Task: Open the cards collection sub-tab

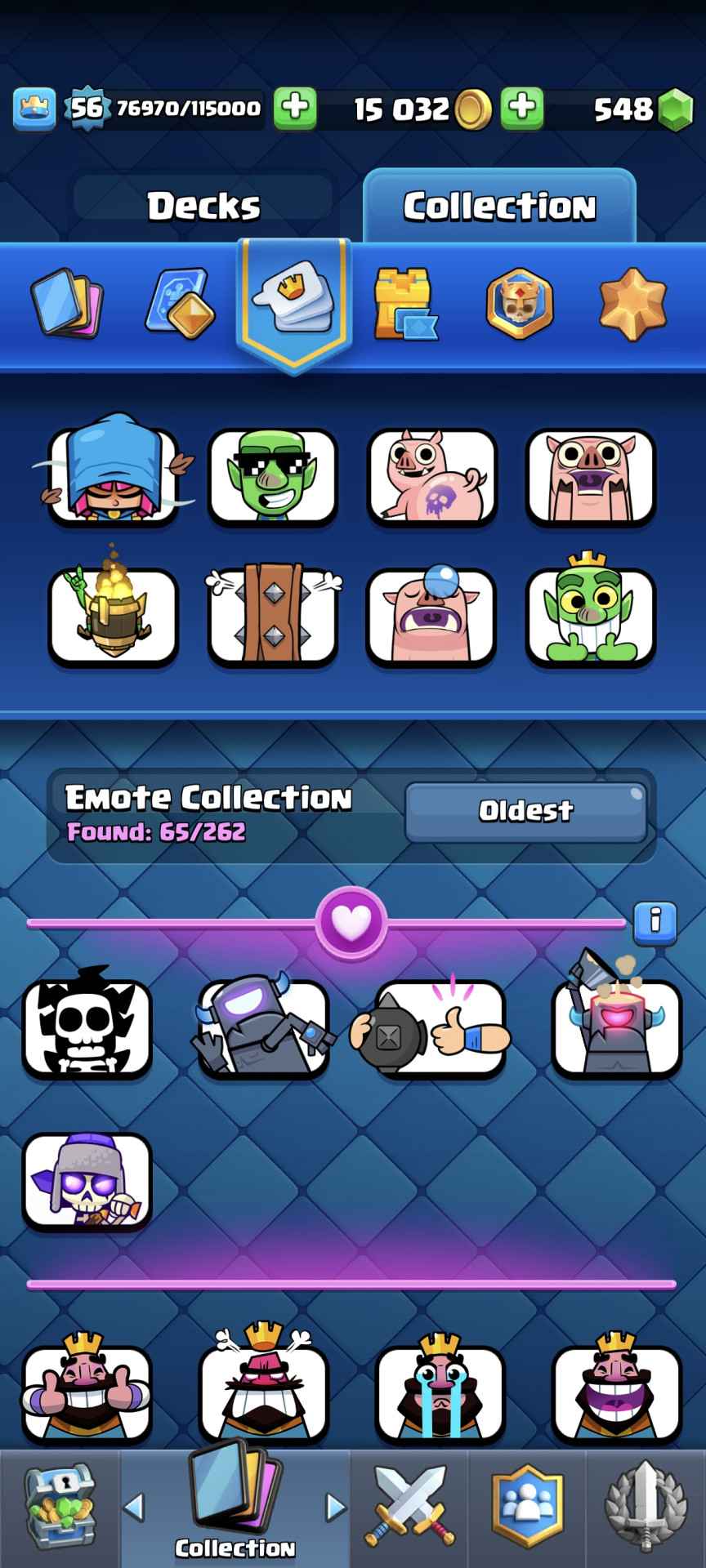Action: tap(66, 304)
